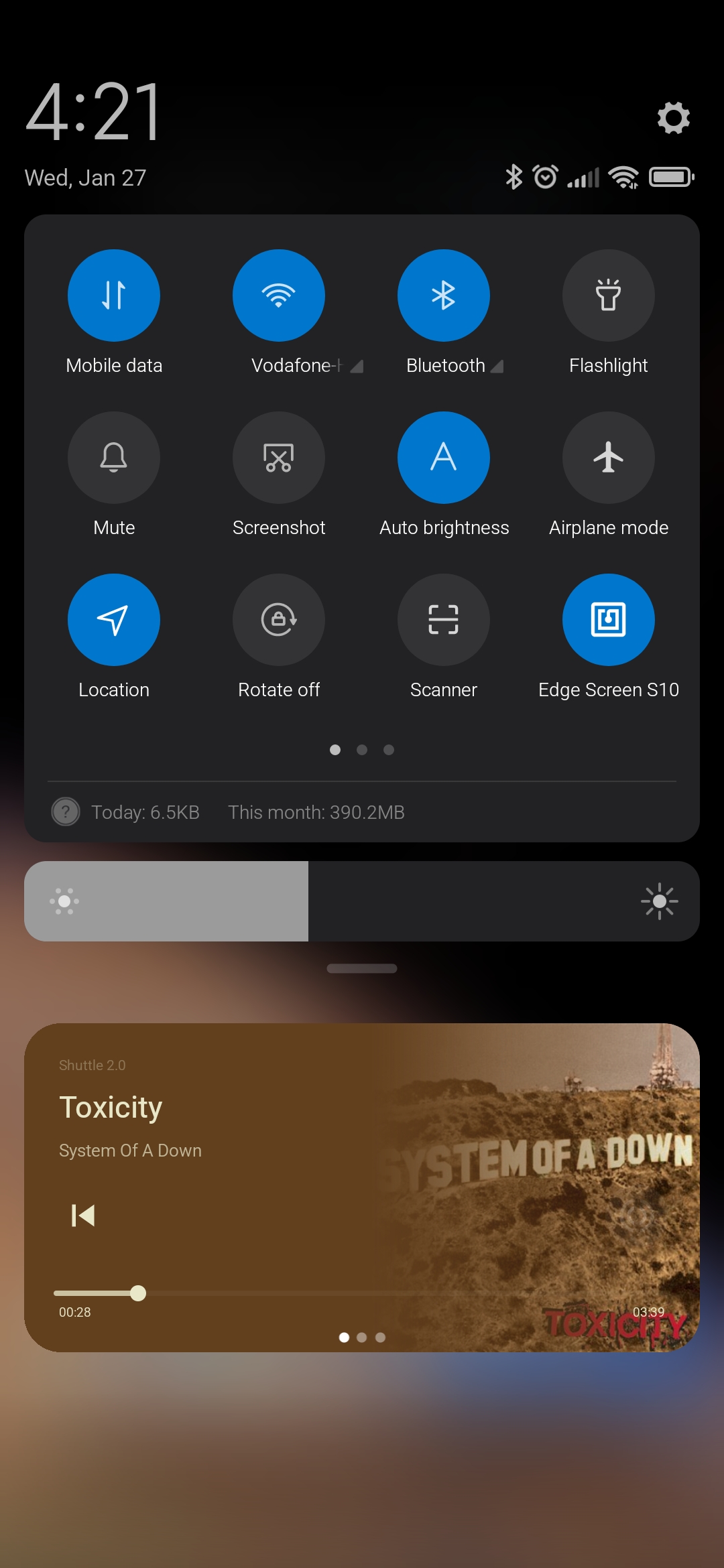This screenshot has height=1568, width=724.
Task: Disable Bluetooth
Action: coord(444,296)
